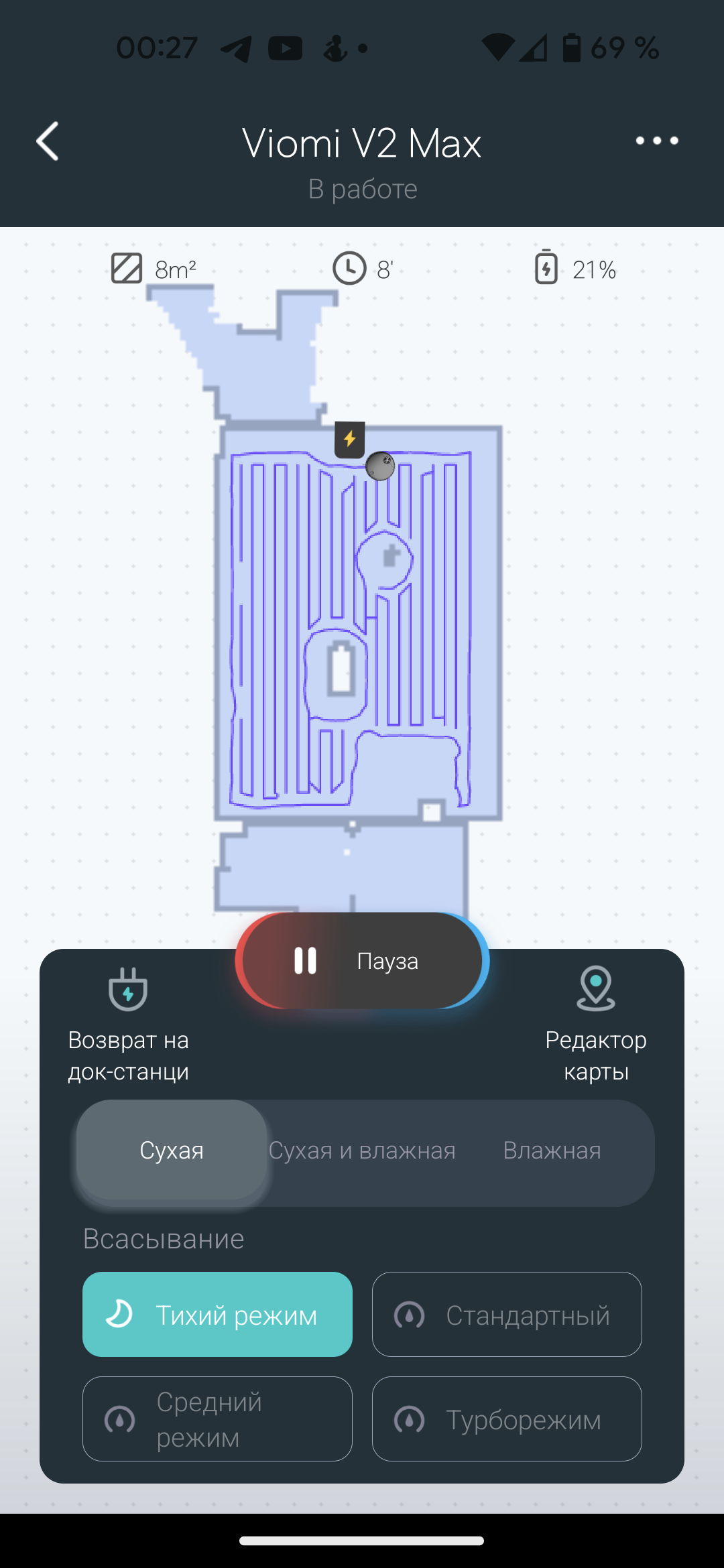Image resolution: width=724 pixels, height=1568 pixels.
Task: Select the Сухая cleaning mode
Action: 172,1151
